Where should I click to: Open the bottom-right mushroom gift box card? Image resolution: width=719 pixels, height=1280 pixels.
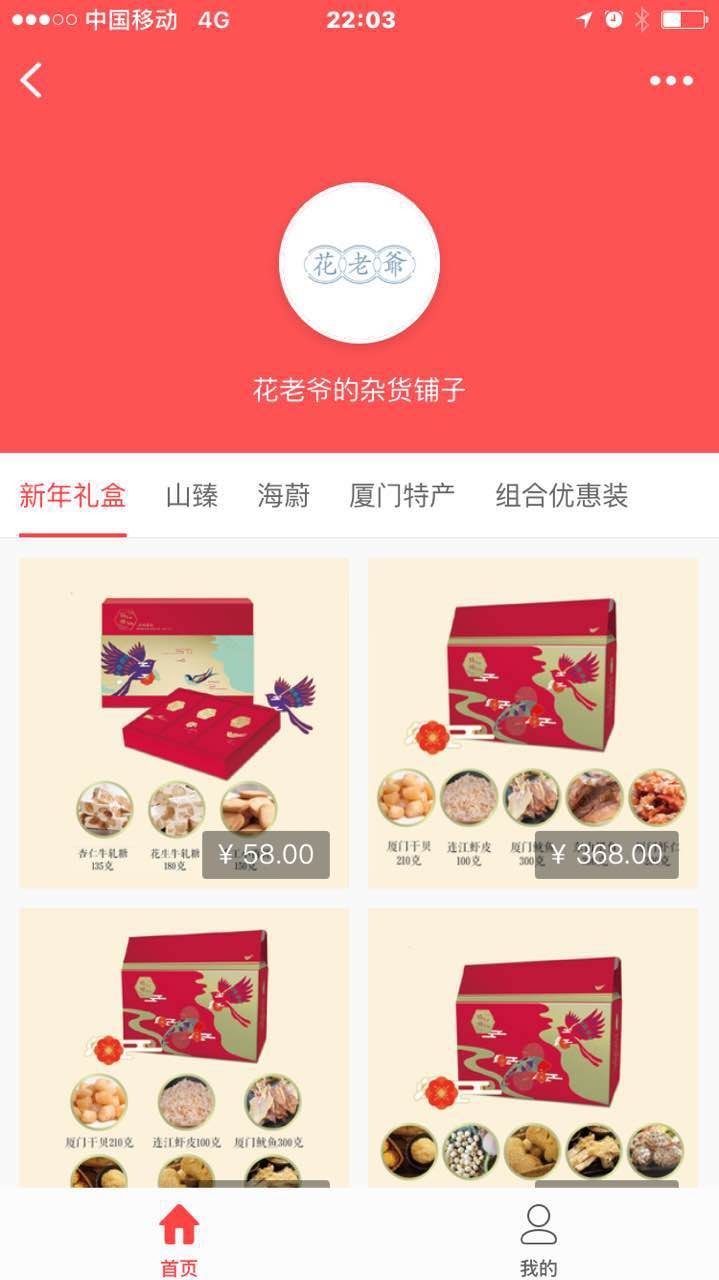pos(532,1045)
